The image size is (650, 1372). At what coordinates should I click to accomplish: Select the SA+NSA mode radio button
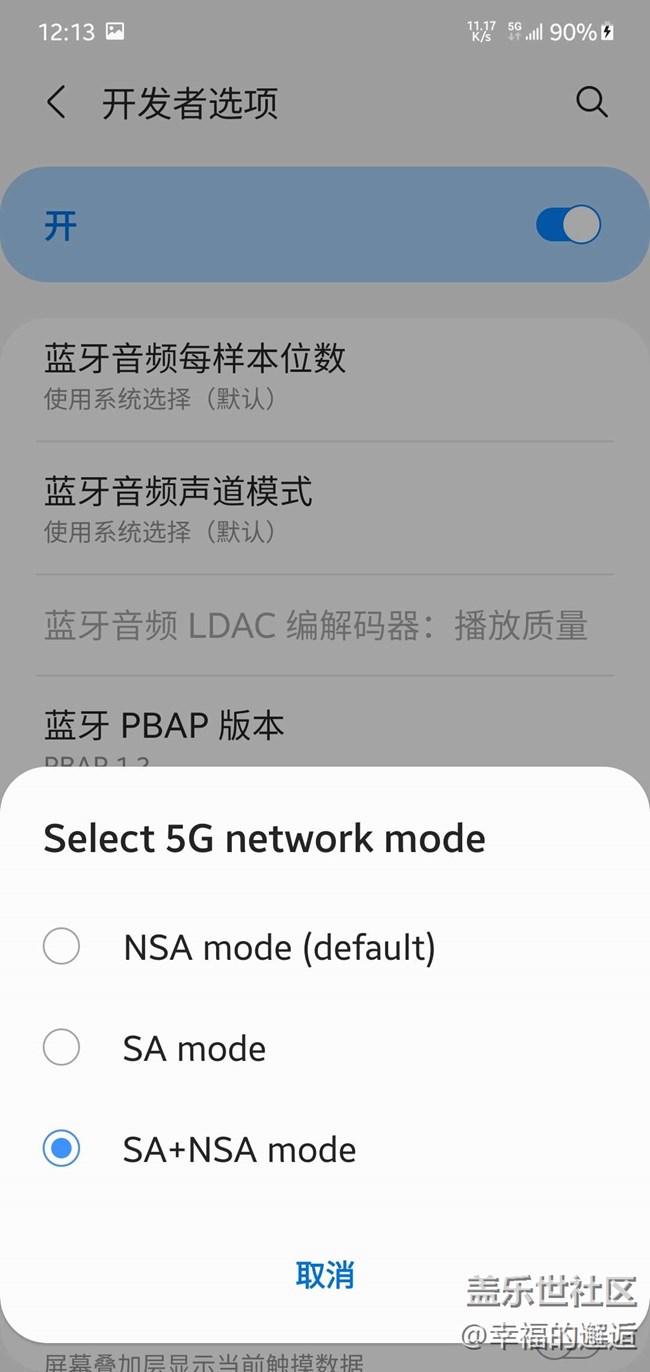click(62, 1149)
